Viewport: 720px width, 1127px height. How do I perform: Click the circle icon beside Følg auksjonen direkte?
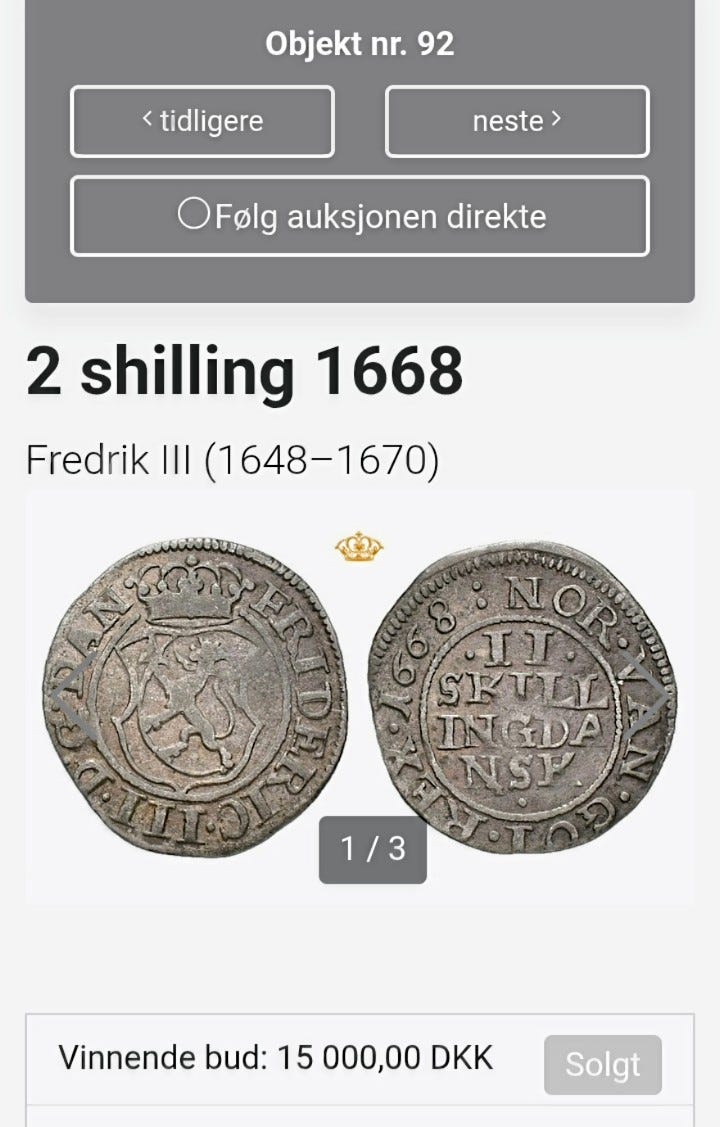click(x=194, y=216)
